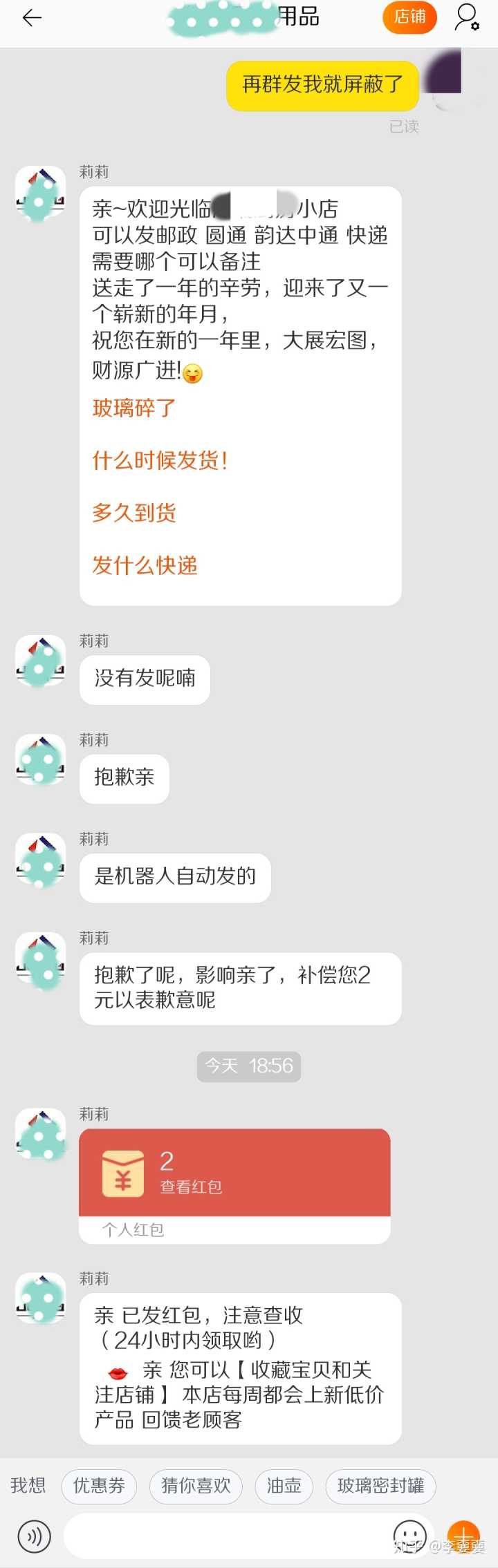Select the 优惠券 suggestion chip
498x1568 pixels.
99,1486
